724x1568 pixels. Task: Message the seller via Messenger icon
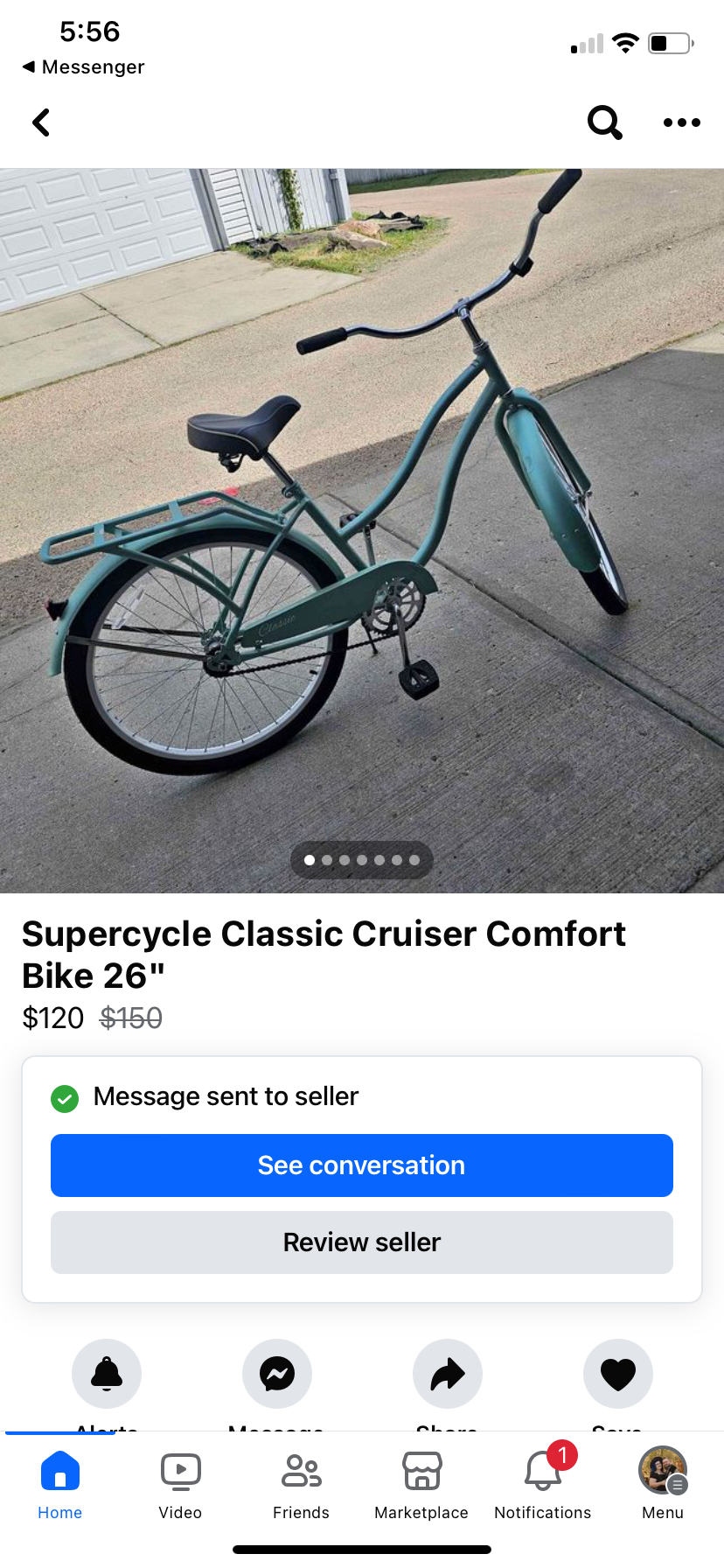coord(277,1374)
